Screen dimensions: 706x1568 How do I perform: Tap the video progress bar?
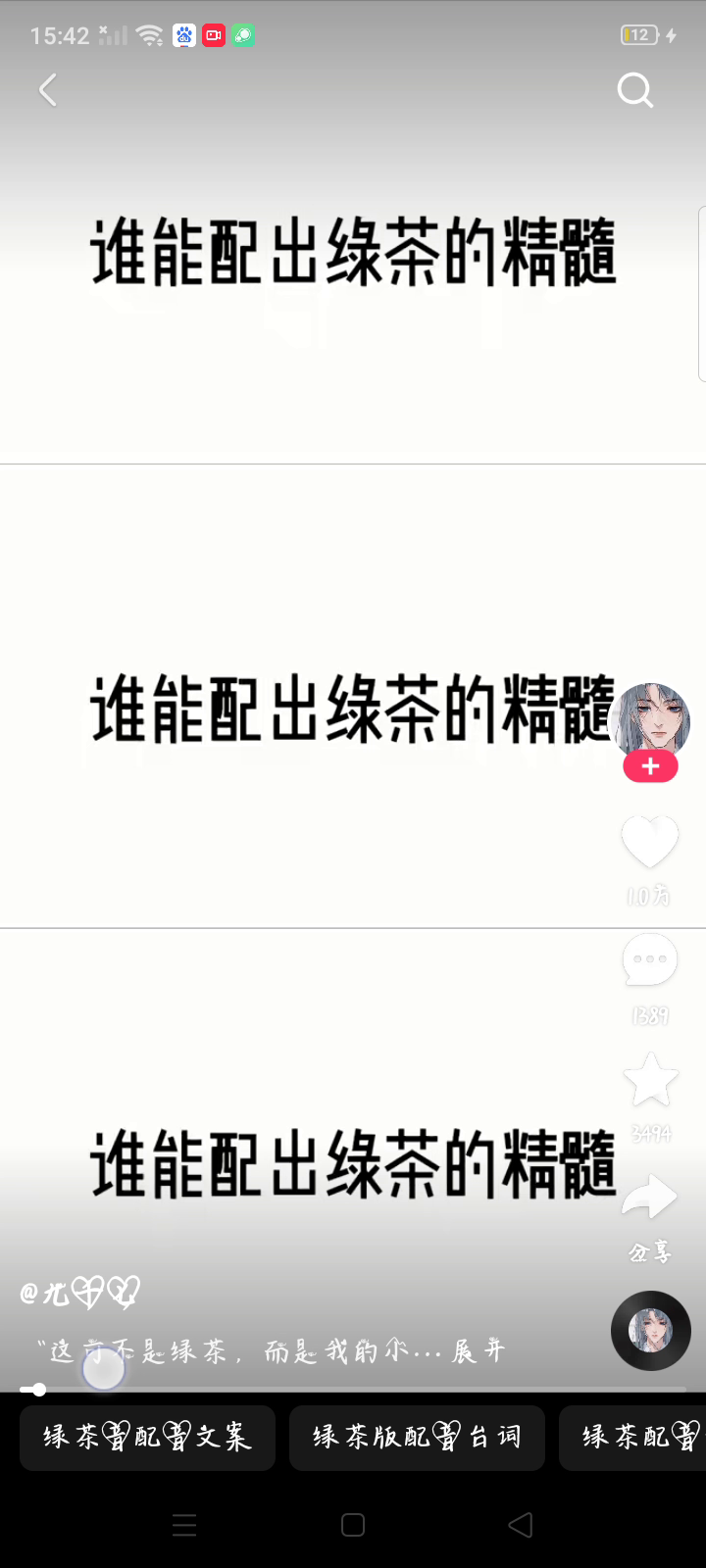tap(353, 1390)
